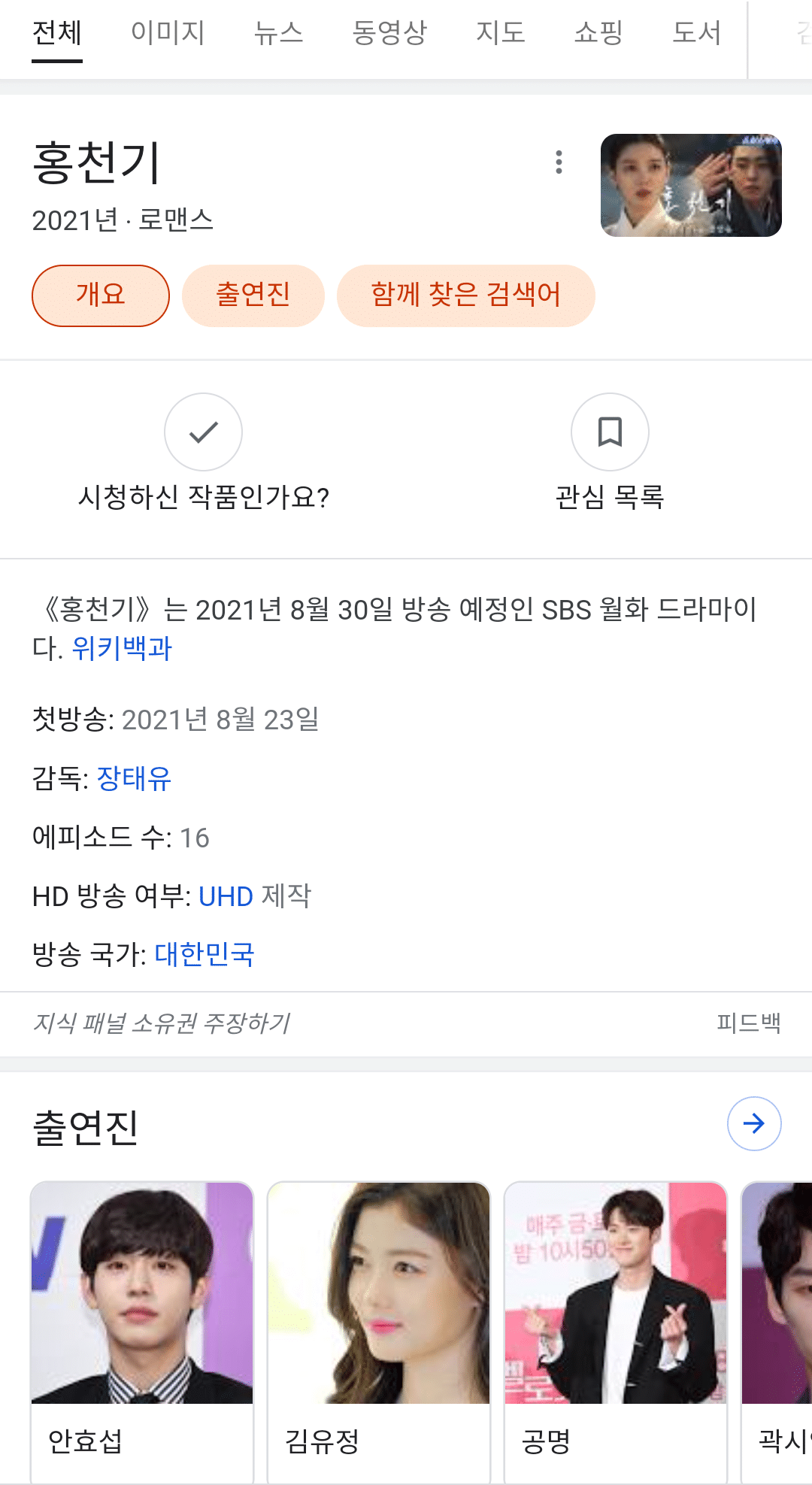Expand the 출연진 list with the arrow
Screen dimensions: 812x1485
click(x=754, y=1123)
